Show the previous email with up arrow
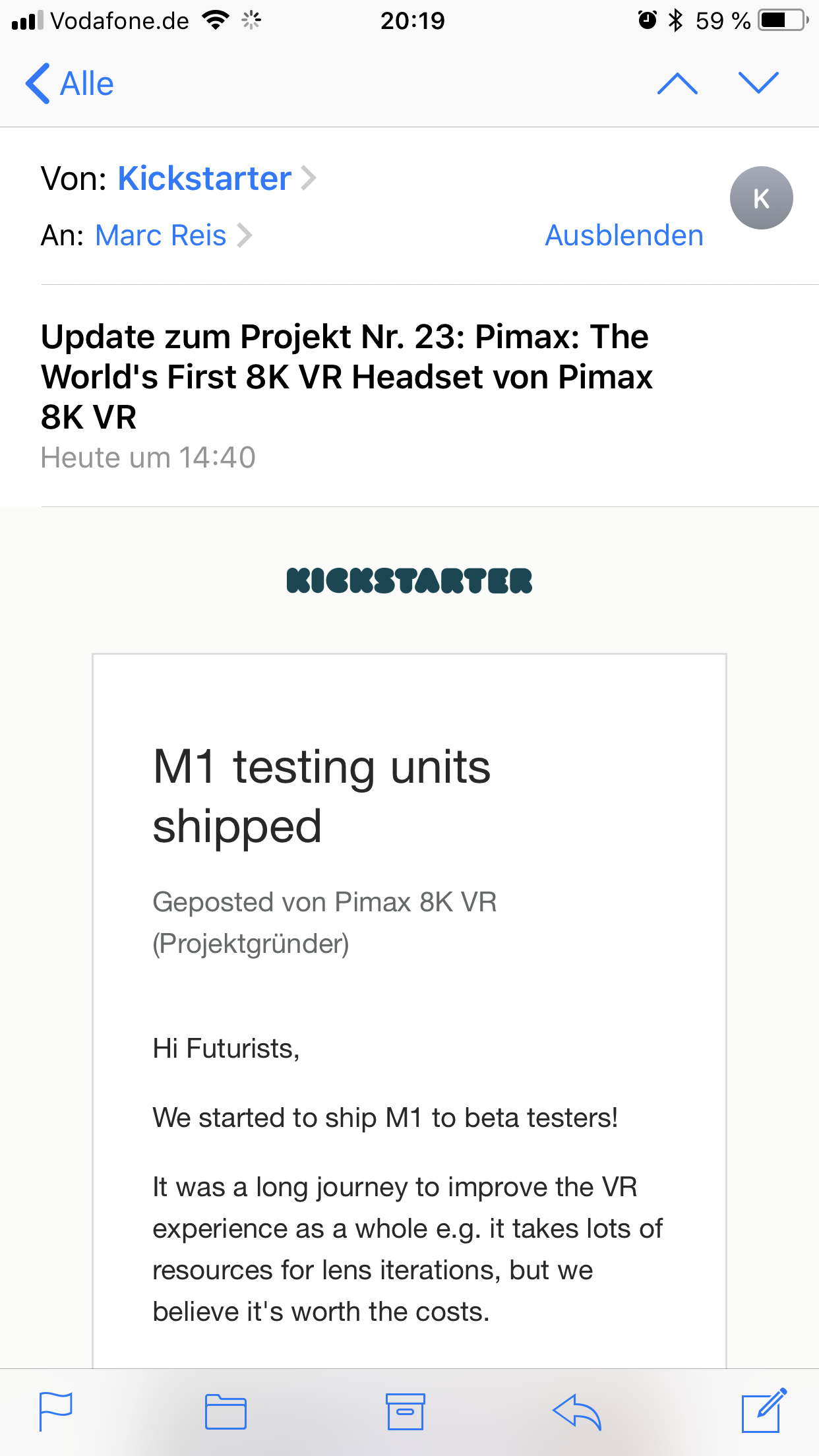This screenshot has width=819, height=1456. click(677, 84)
